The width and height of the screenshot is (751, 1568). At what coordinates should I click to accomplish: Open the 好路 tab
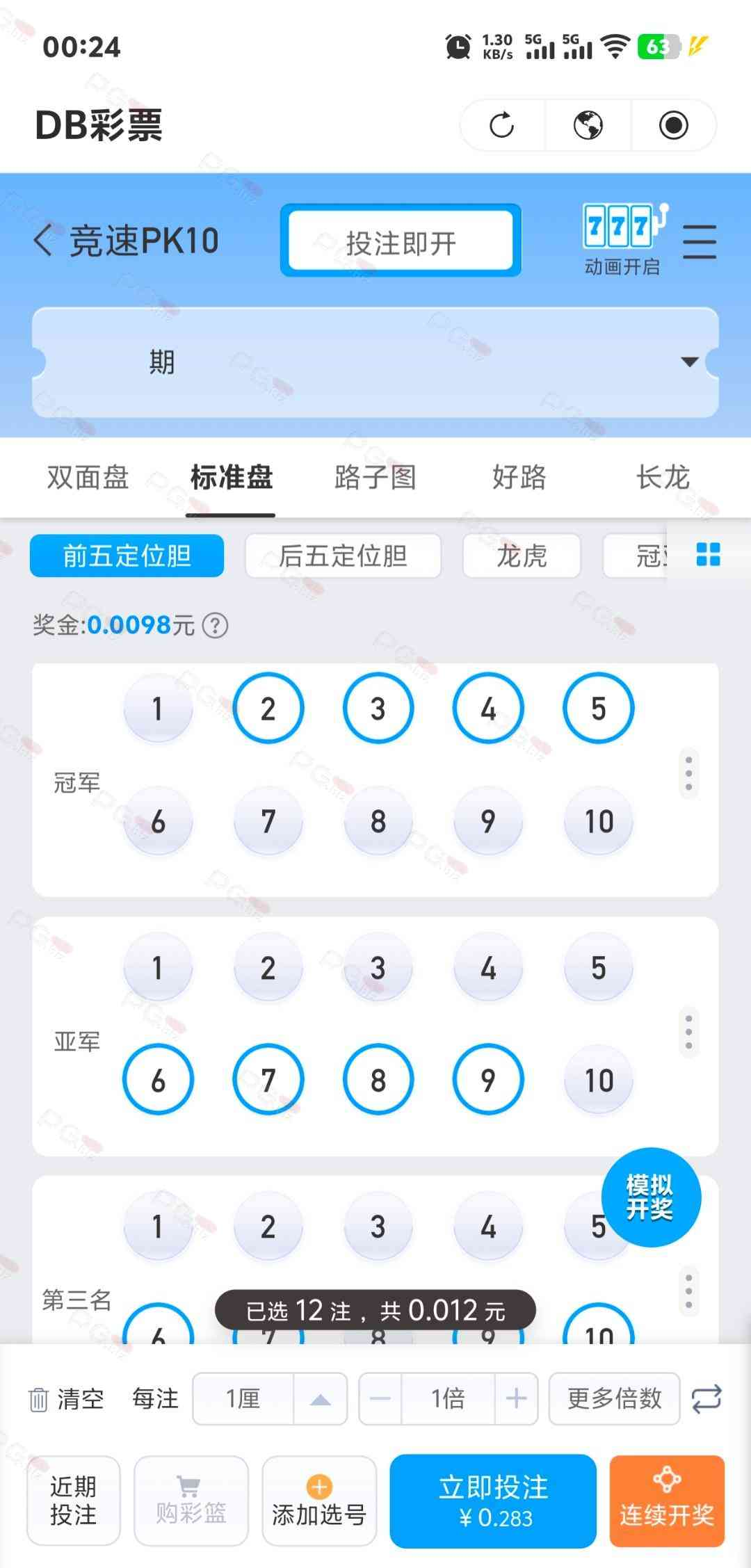coord(519,478)
